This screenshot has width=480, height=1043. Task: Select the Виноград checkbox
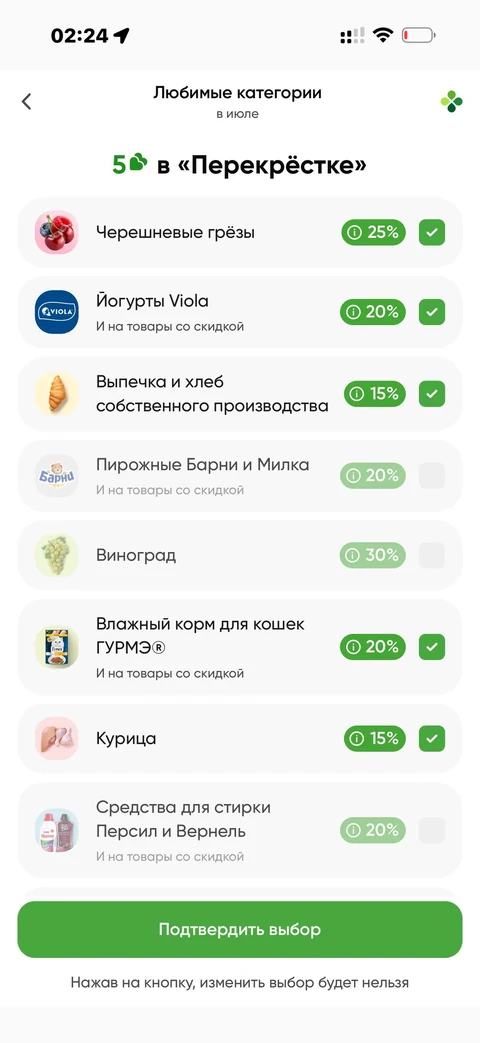pyautogui.click(x=432, y=555)
